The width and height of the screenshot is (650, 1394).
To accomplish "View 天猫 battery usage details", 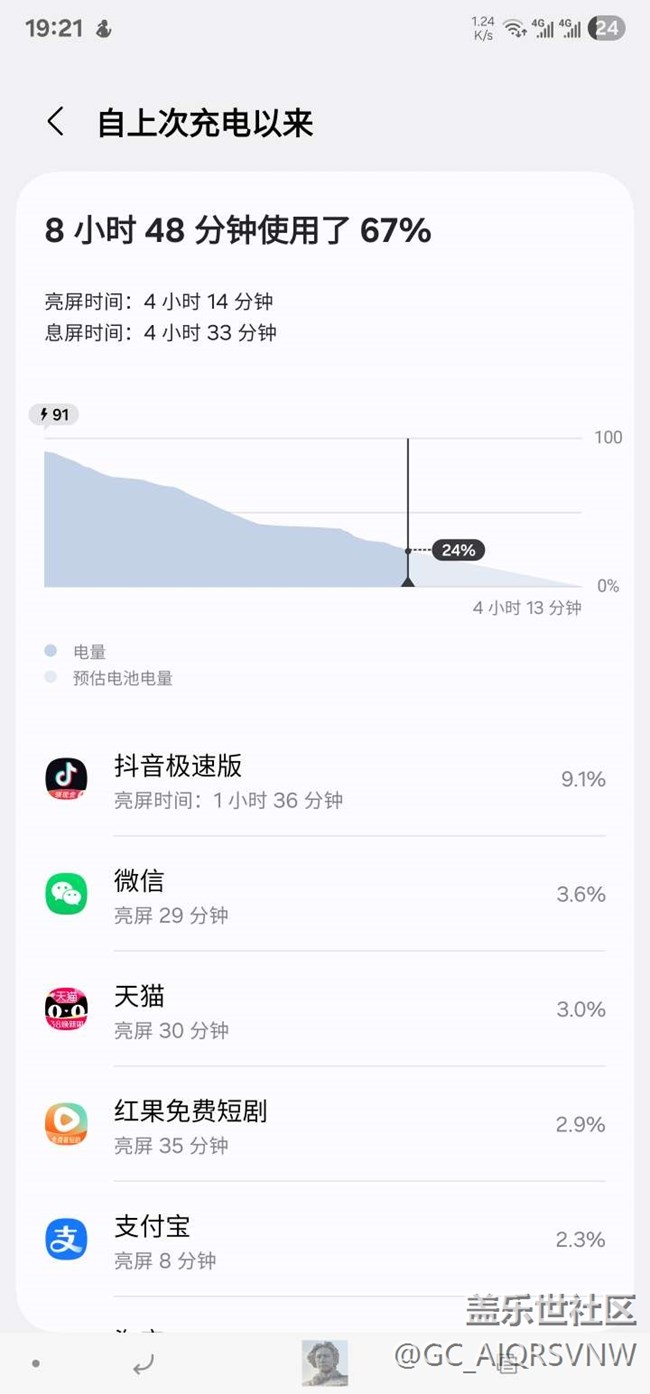I will tap(325, 1010).
